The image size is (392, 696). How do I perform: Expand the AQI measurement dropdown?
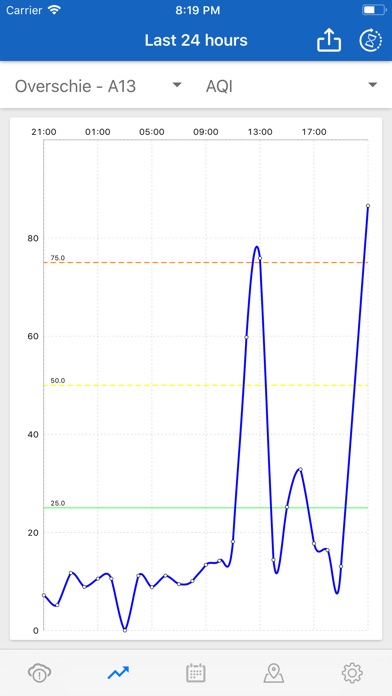[292, 86]
